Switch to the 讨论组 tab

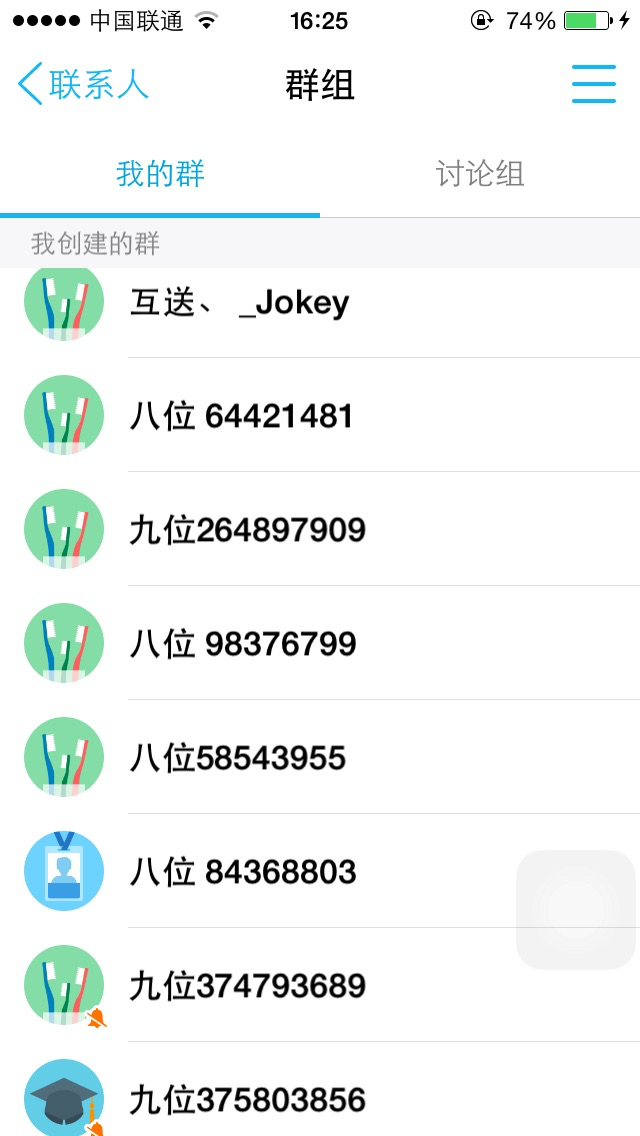pos(480,175)
